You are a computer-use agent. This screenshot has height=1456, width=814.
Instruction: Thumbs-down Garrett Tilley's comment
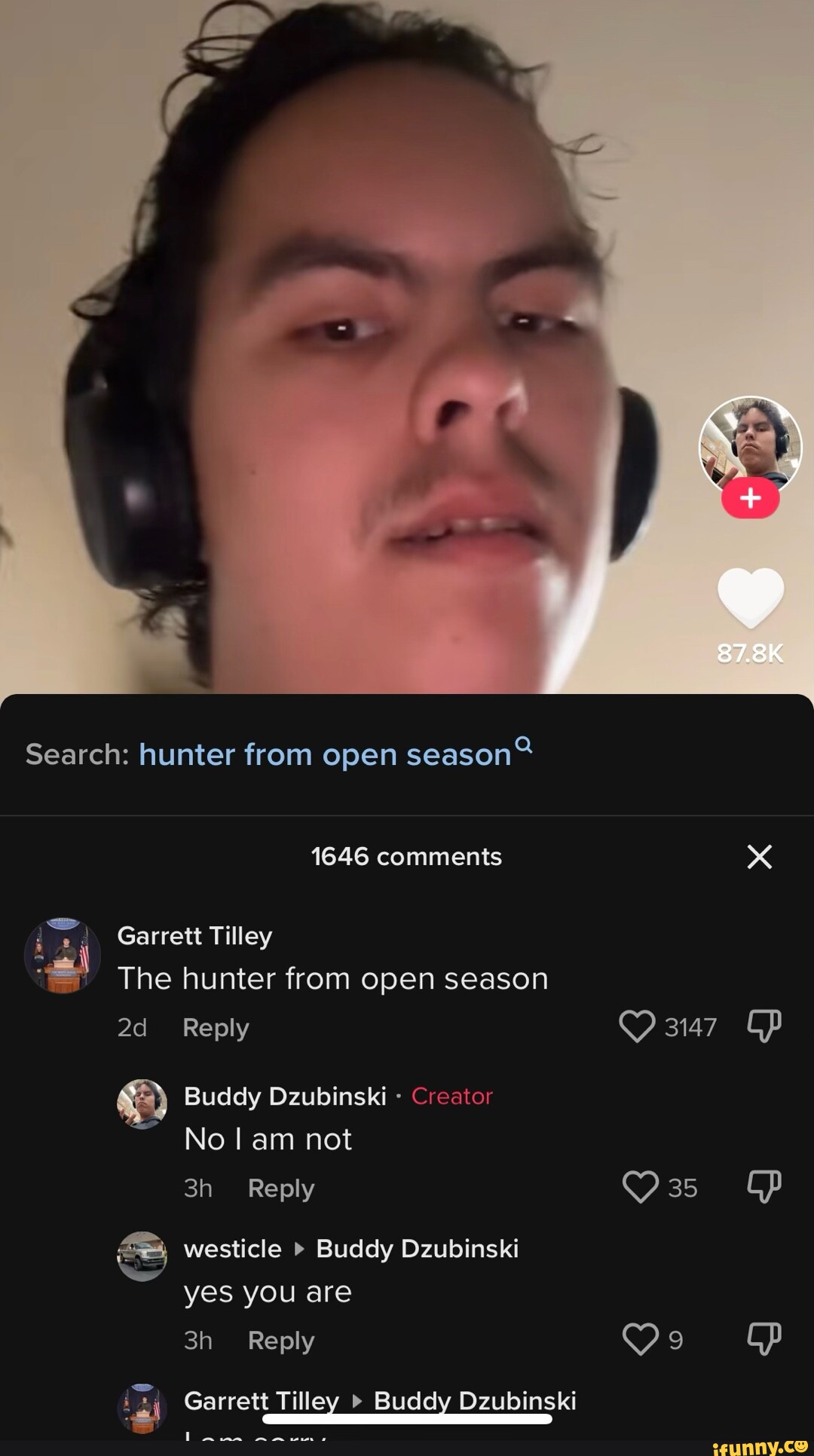tap(764, 1026)
